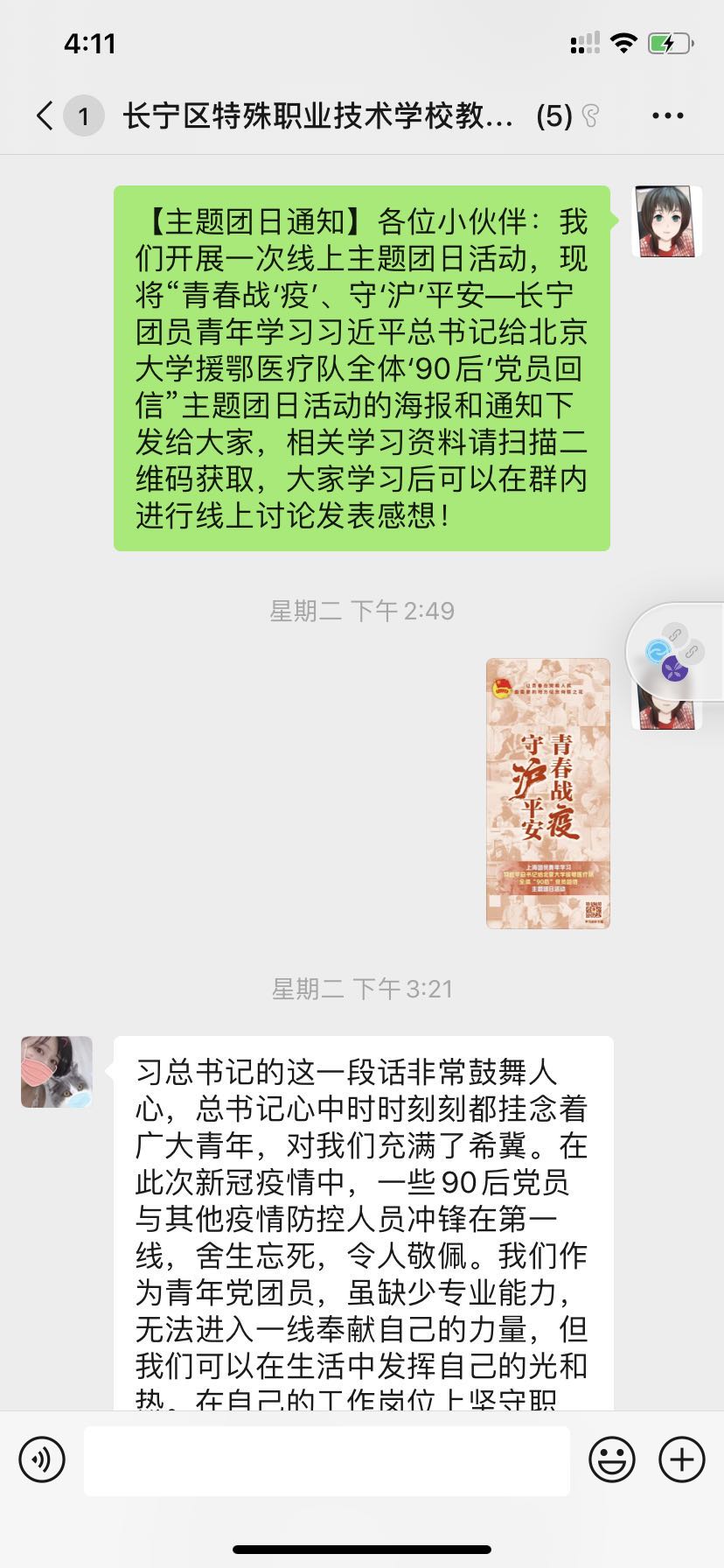Open the floating mini-program window bubble
This screenshot has width=724, height=1568.
673,652
